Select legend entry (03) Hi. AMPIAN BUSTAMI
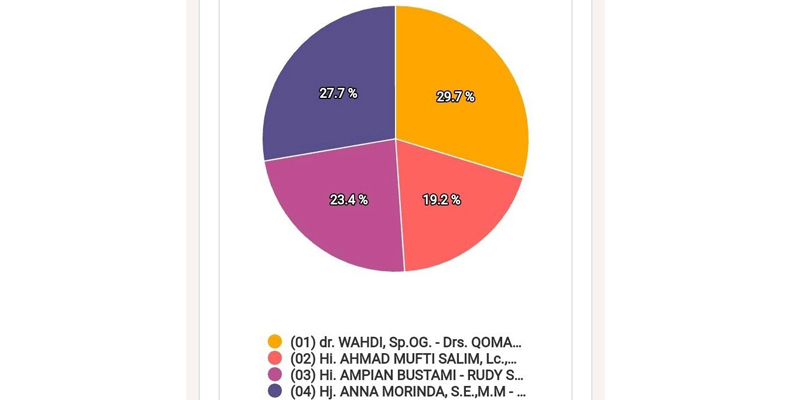800x400 pixels. pyautogui.click(x=406, y=375)
